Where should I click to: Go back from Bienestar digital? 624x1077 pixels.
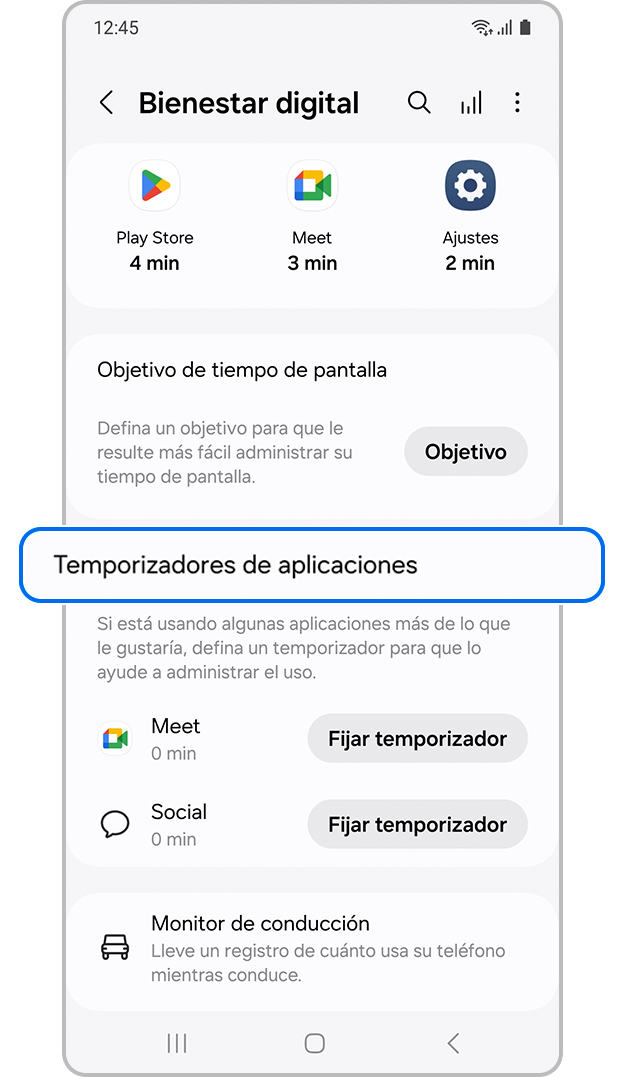click(107, 103)
